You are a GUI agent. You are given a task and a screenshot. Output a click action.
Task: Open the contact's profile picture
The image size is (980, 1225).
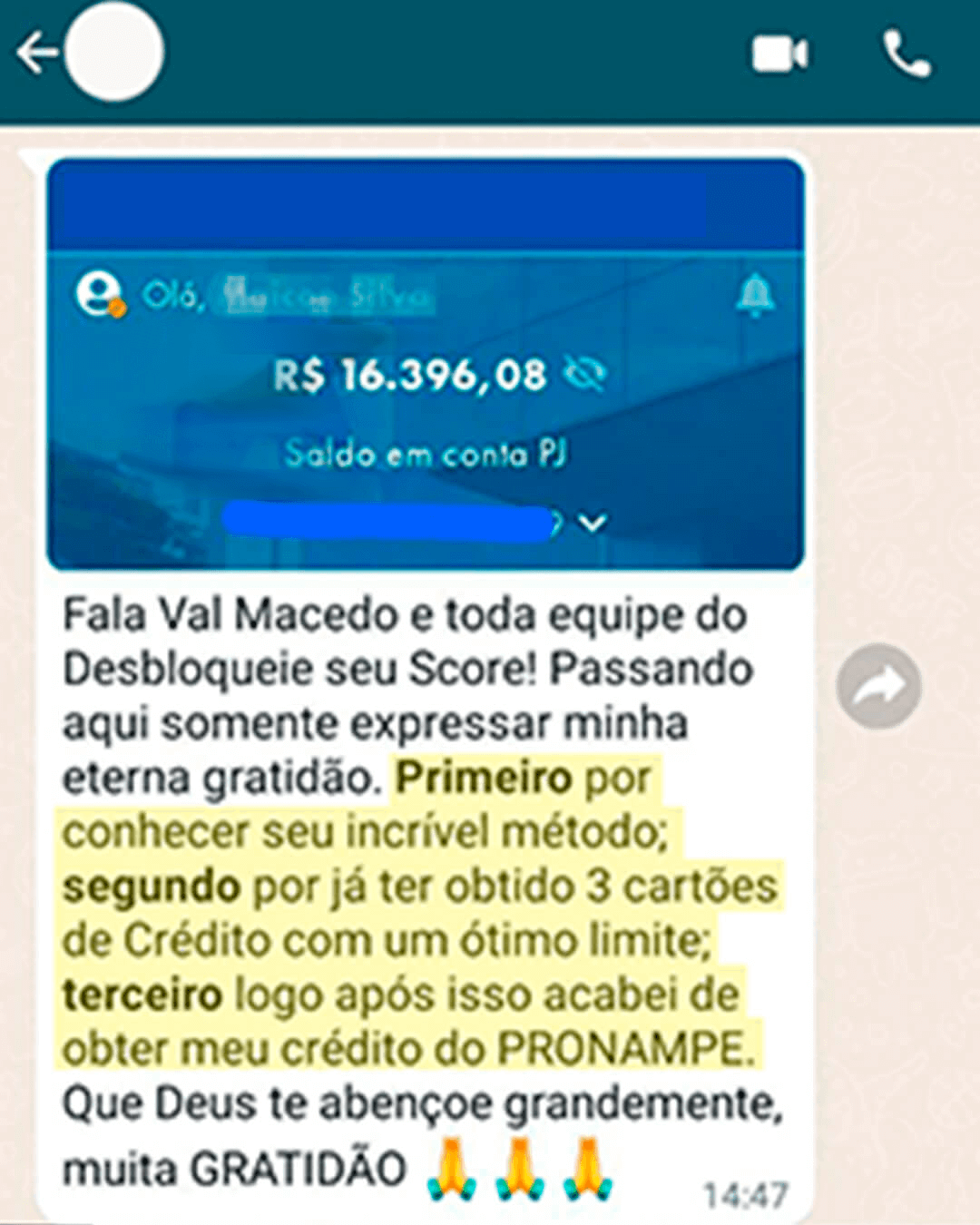(x=114, y=51)
